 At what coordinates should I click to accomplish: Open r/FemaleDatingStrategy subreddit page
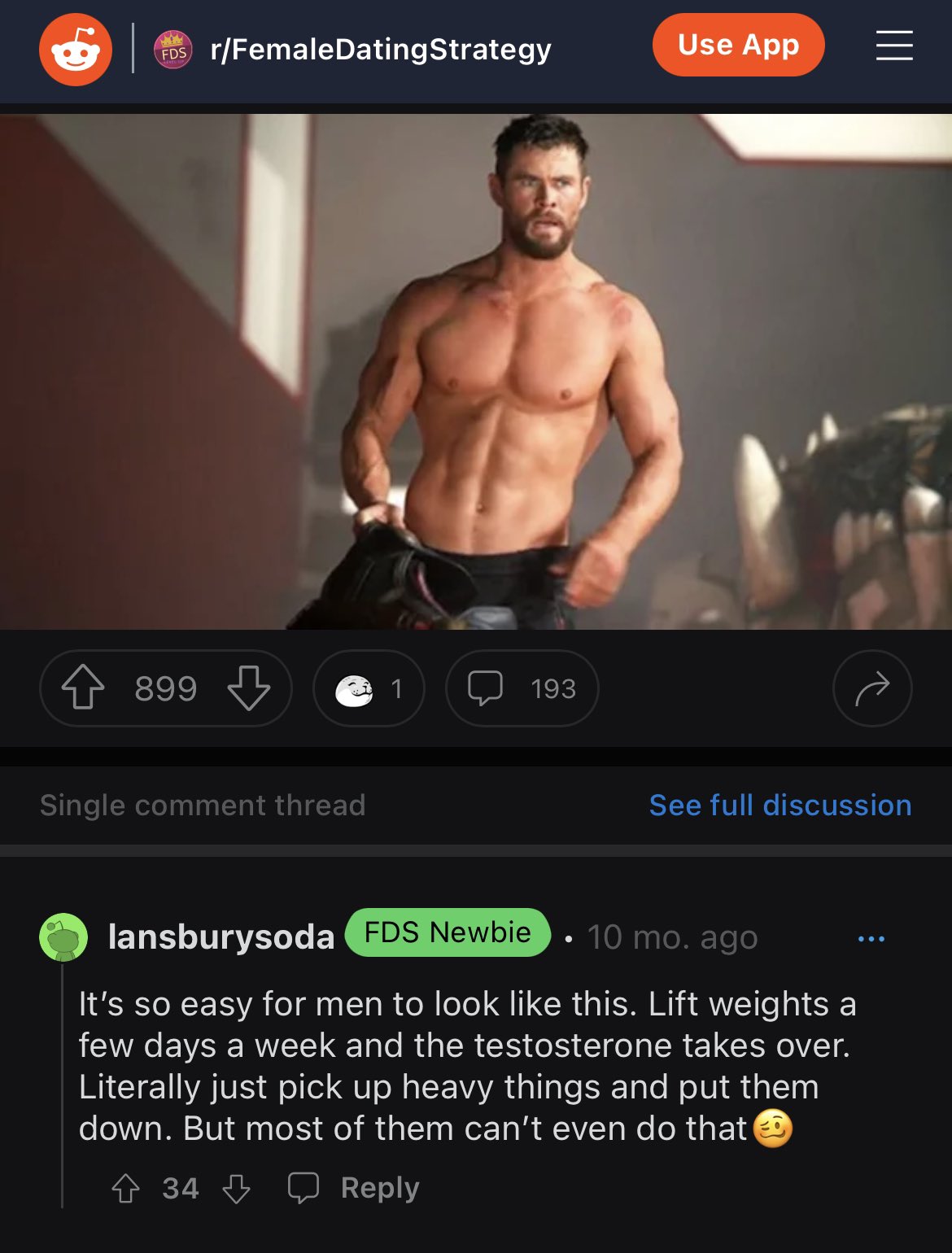[379, 50]
